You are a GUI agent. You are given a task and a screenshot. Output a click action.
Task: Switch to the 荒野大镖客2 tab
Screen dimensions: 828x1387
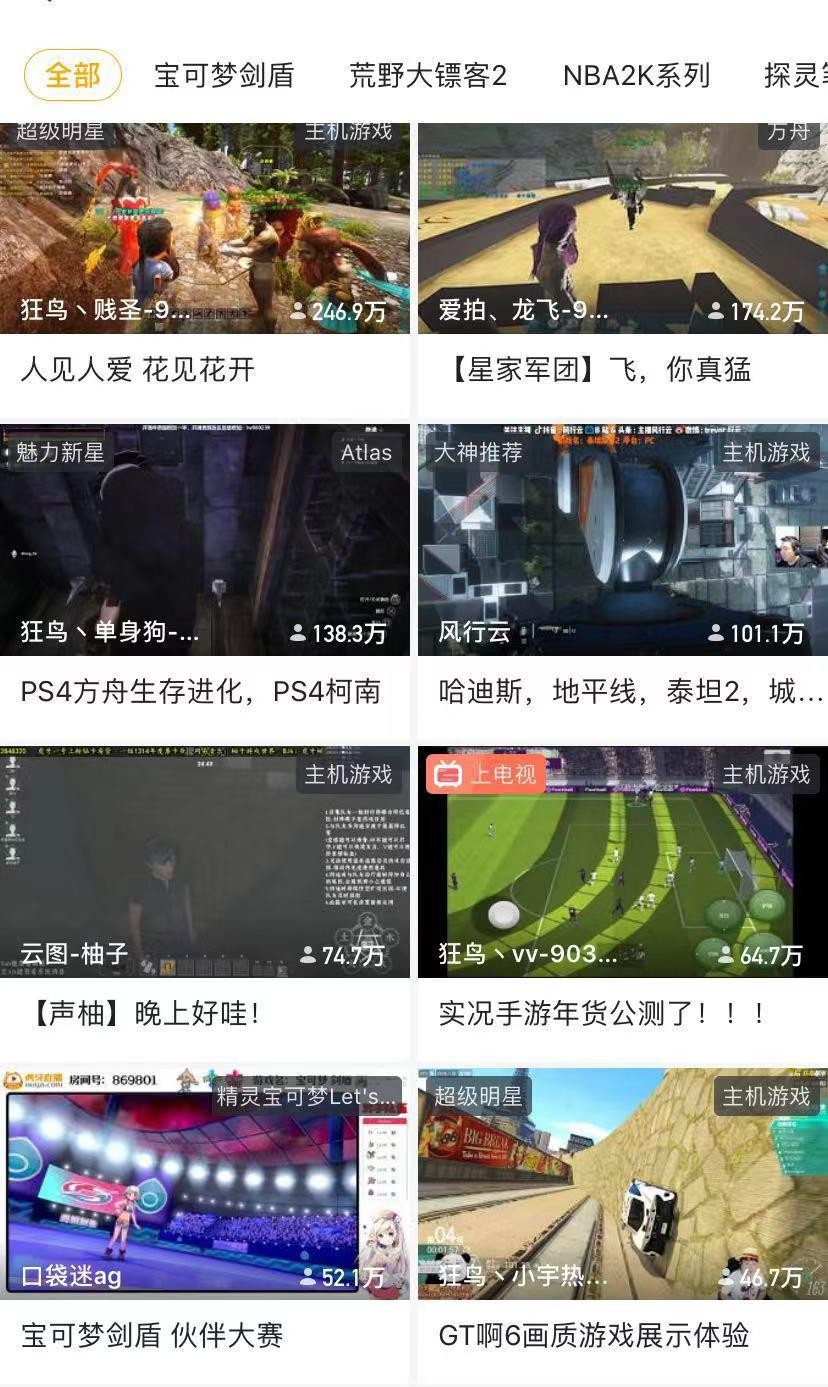coord(428,75)
